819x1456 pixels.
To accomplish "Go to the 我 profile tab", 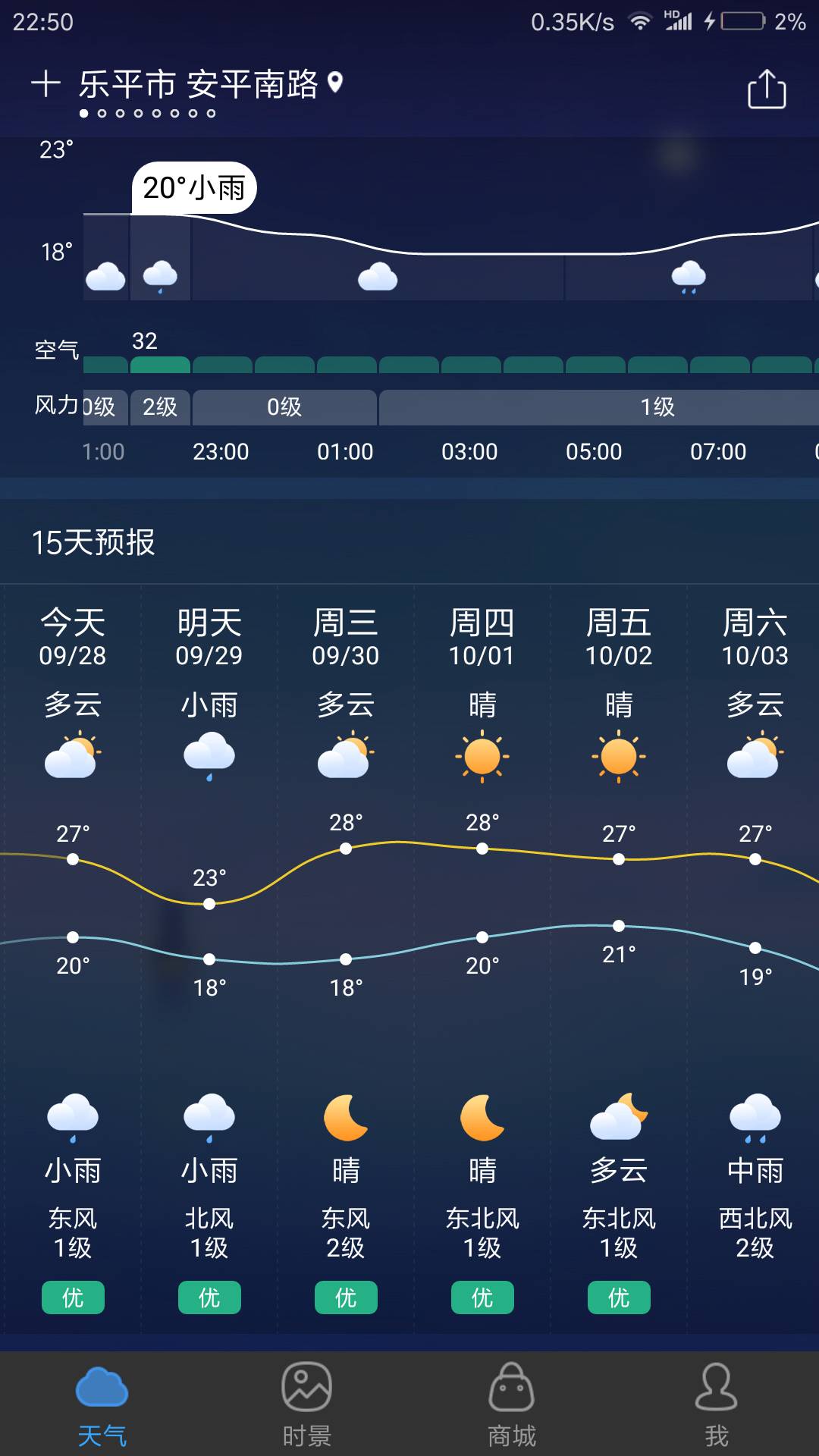I will [x=717, y=1403].
